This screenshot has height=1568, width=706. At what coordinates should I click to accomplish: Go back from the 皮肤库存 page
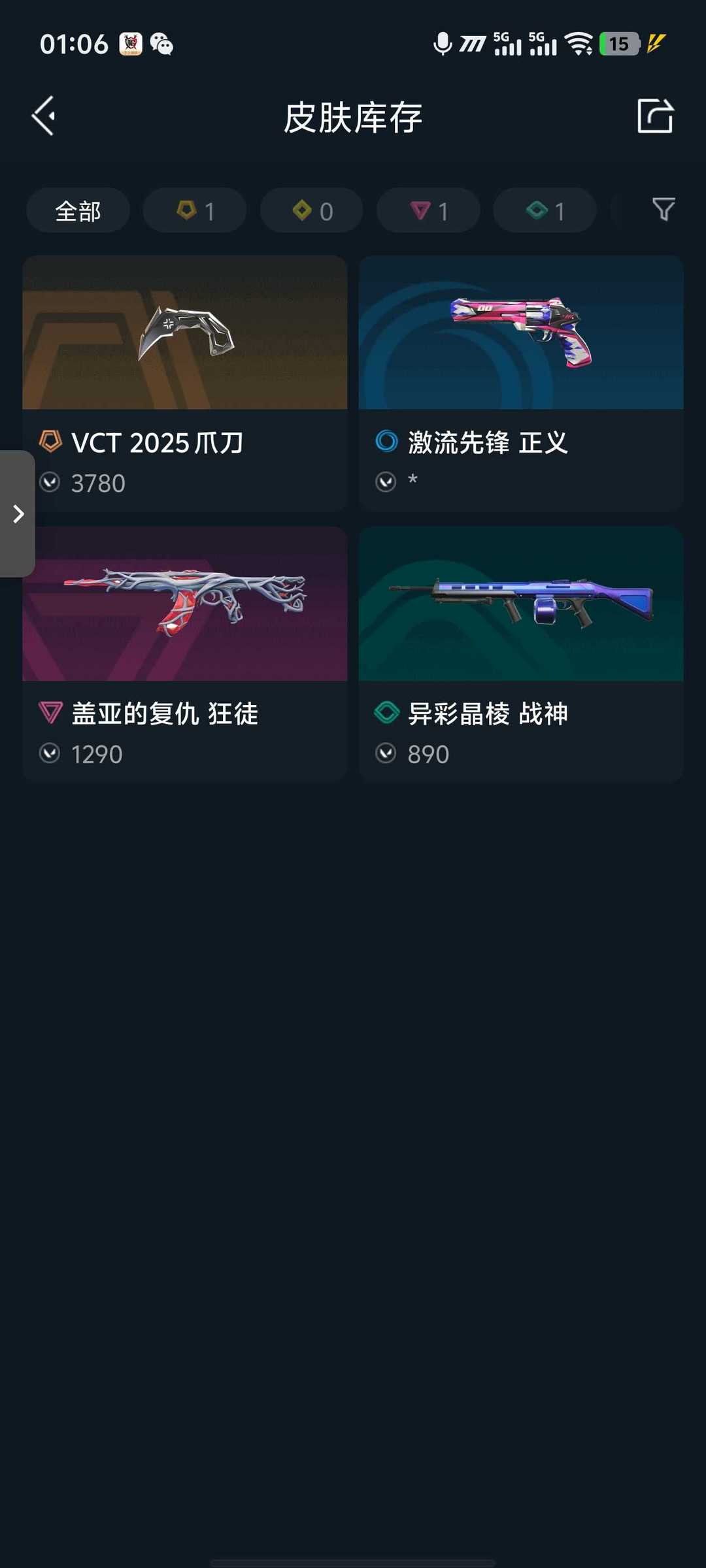[44, 116]
